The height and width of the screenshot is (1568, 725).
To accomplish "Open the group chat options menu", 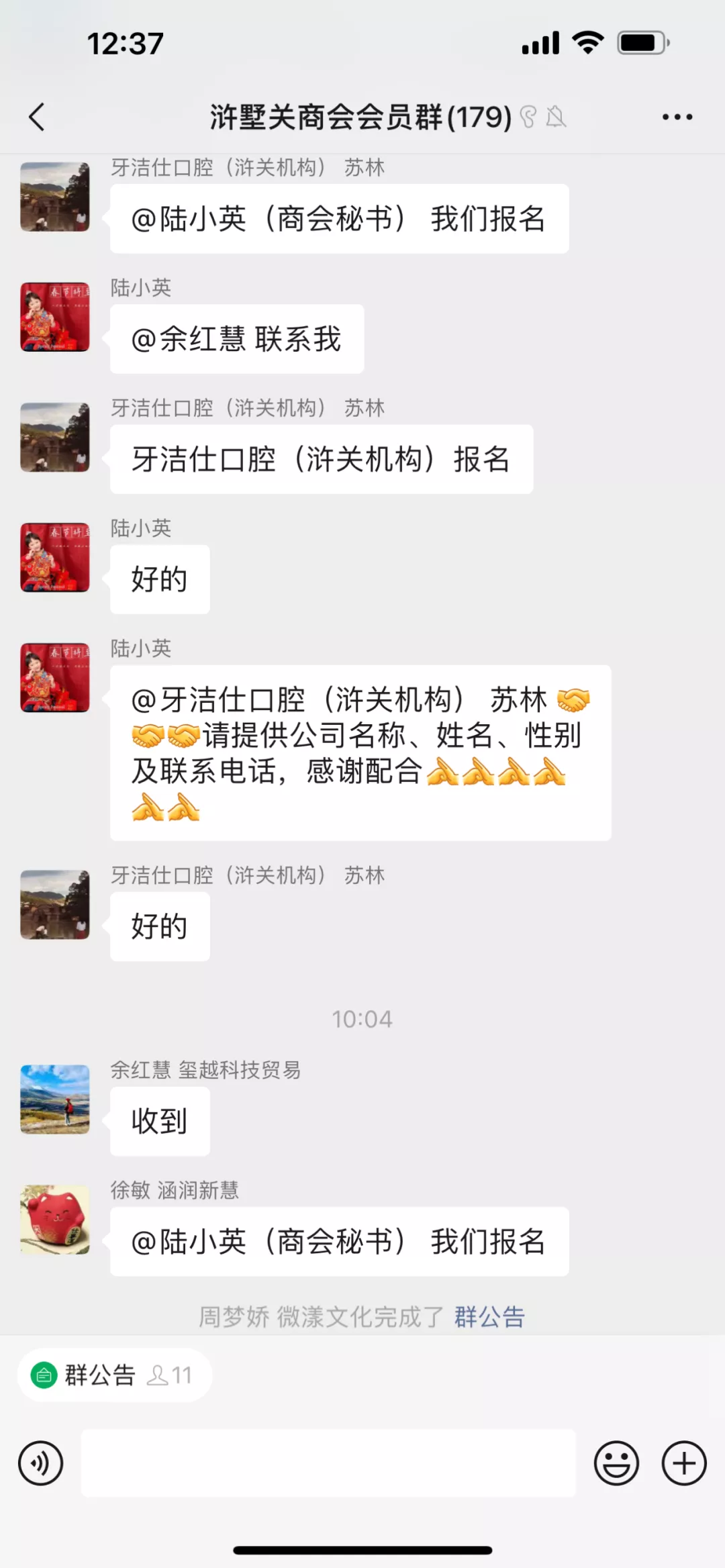I will coord(677,117).
